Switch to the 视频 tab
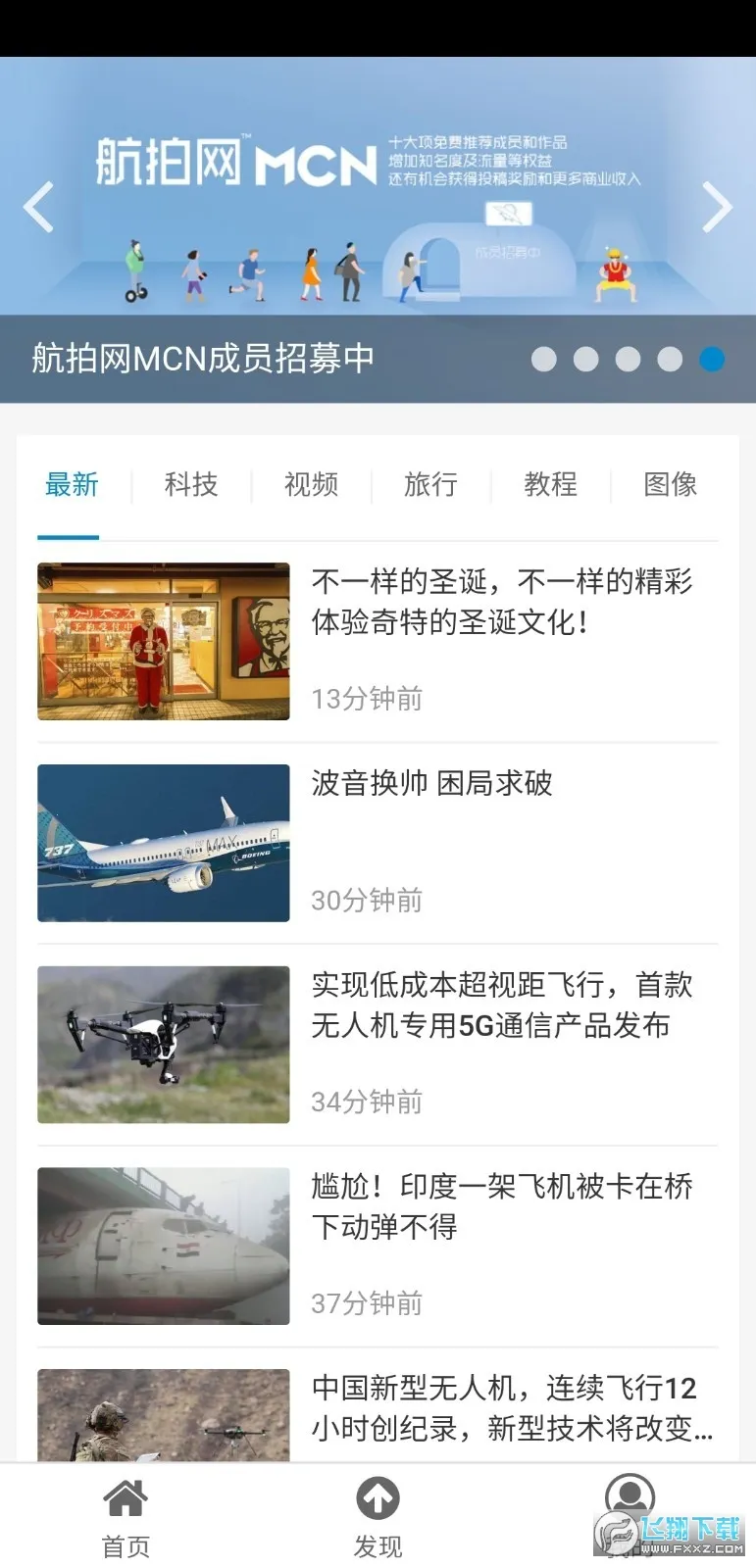 coord(311,484)
